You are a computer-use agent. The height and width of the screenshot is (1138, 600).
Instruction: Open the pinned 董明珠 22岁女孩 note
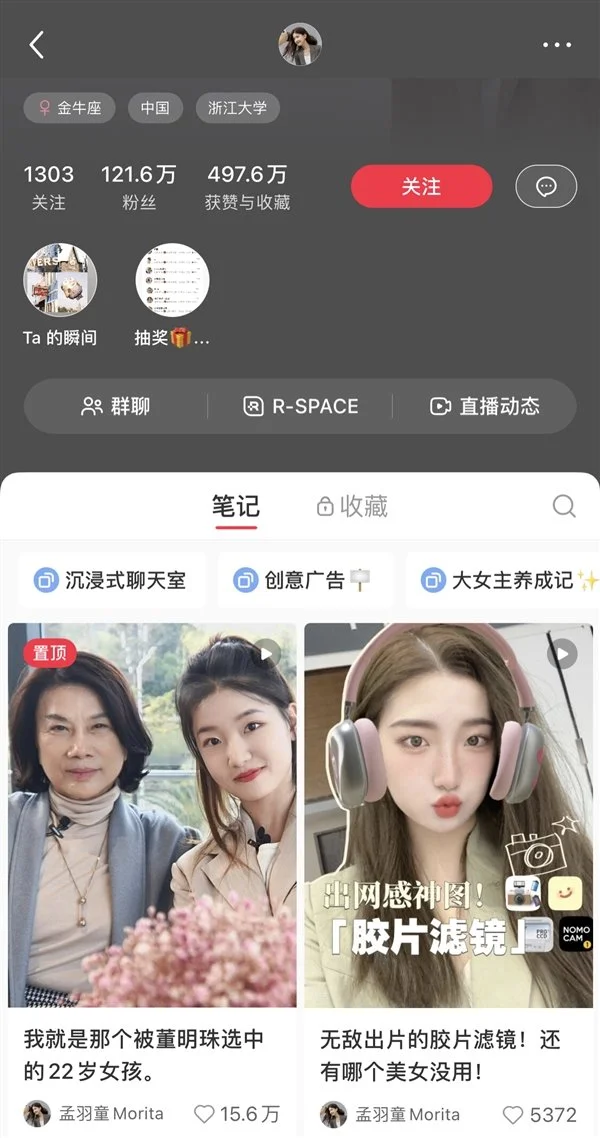[x=152, y=815]
